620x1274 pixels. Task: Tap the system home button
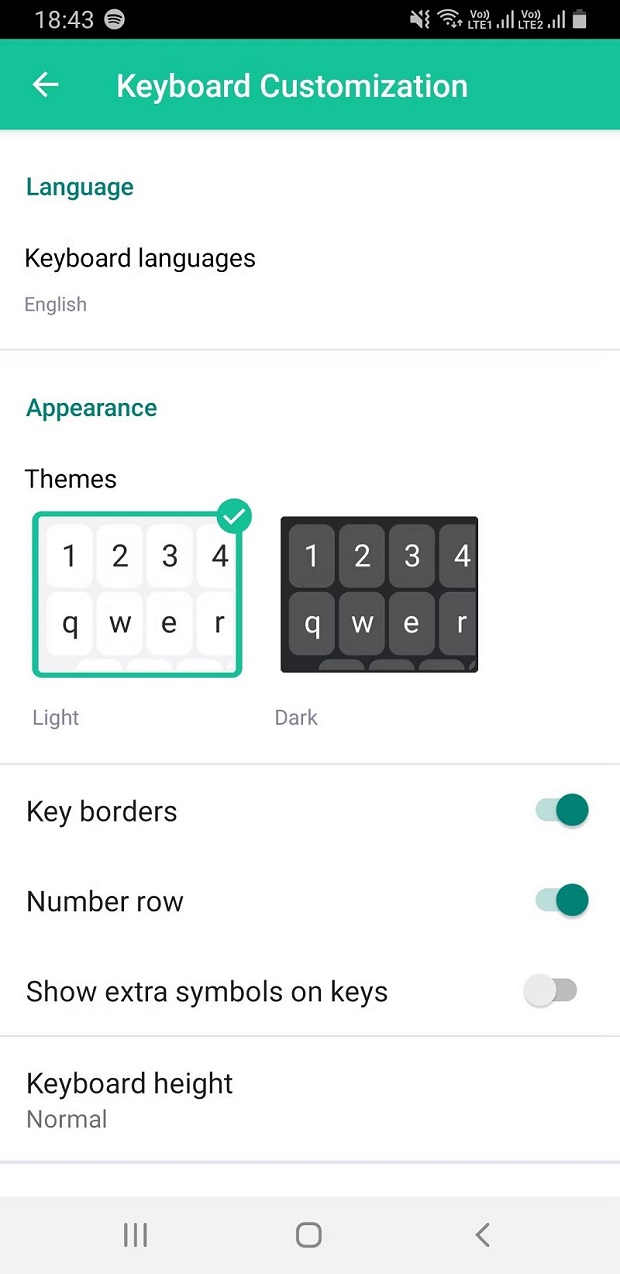[309, 1235]
